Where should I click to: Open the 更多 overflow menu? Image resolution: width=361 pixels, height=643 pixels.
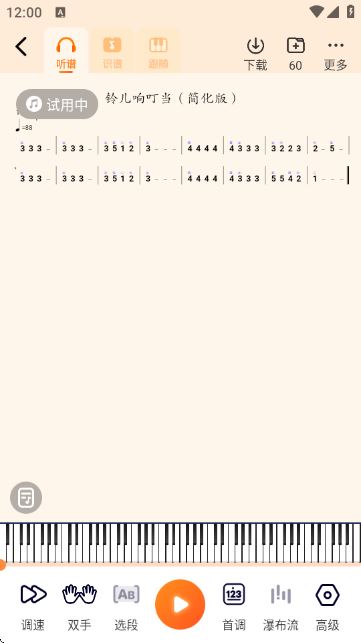point(336,54)
